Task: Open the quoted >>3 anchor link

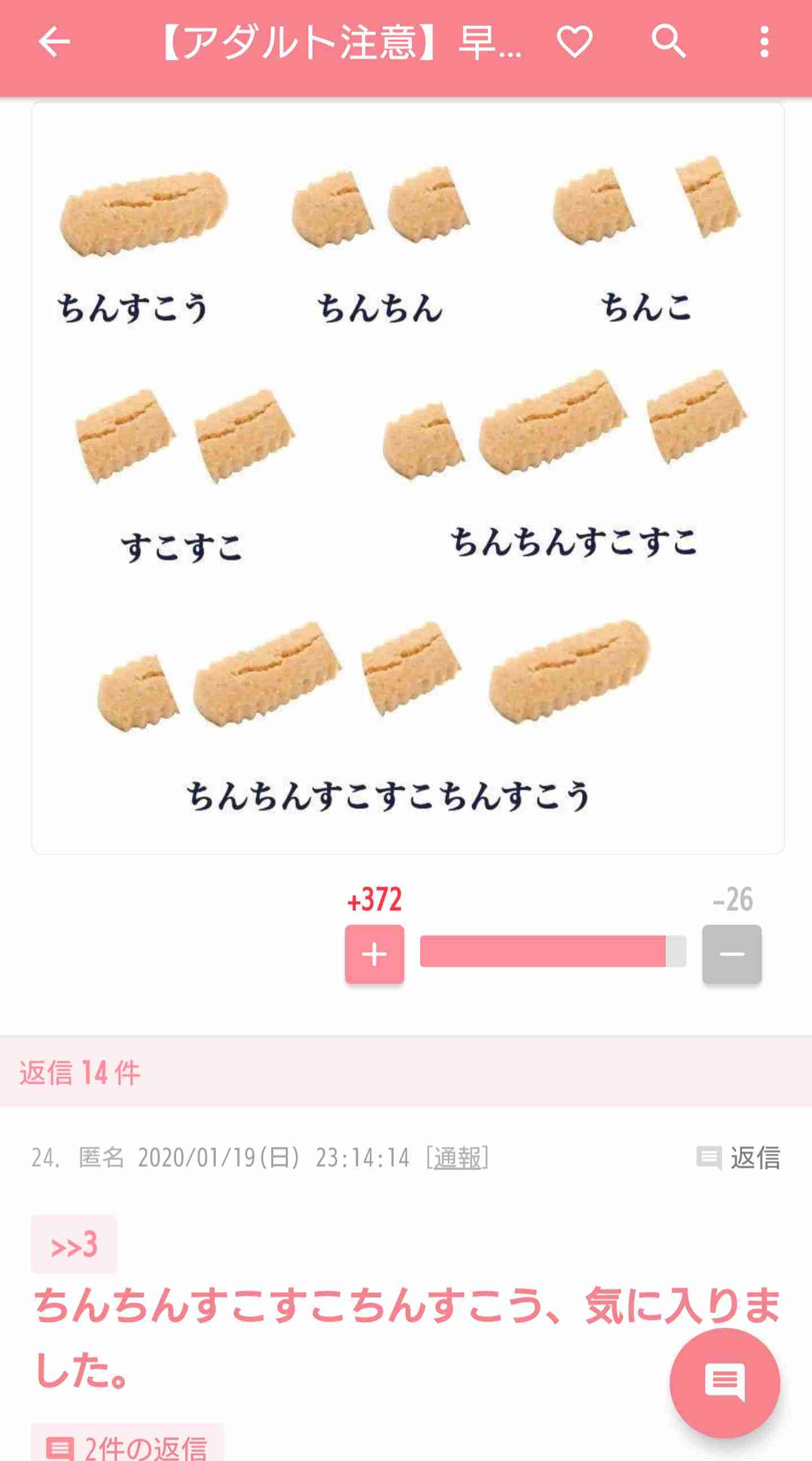Action: coord(74,1245)
